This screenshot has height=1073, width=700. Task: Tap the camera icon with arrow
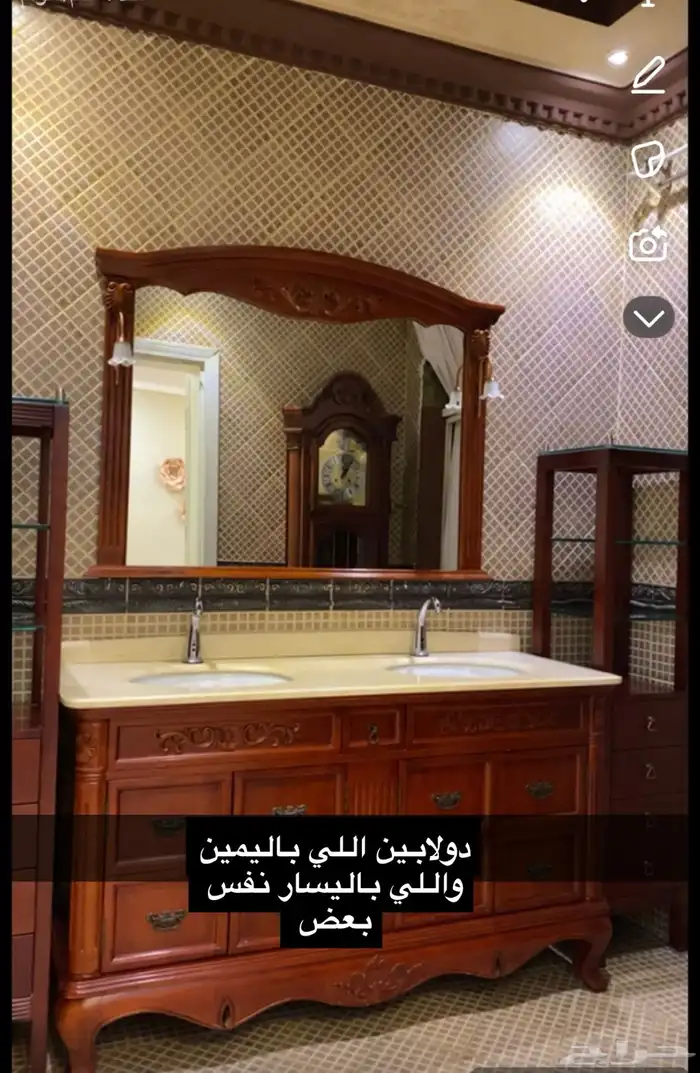coord(648,243)
